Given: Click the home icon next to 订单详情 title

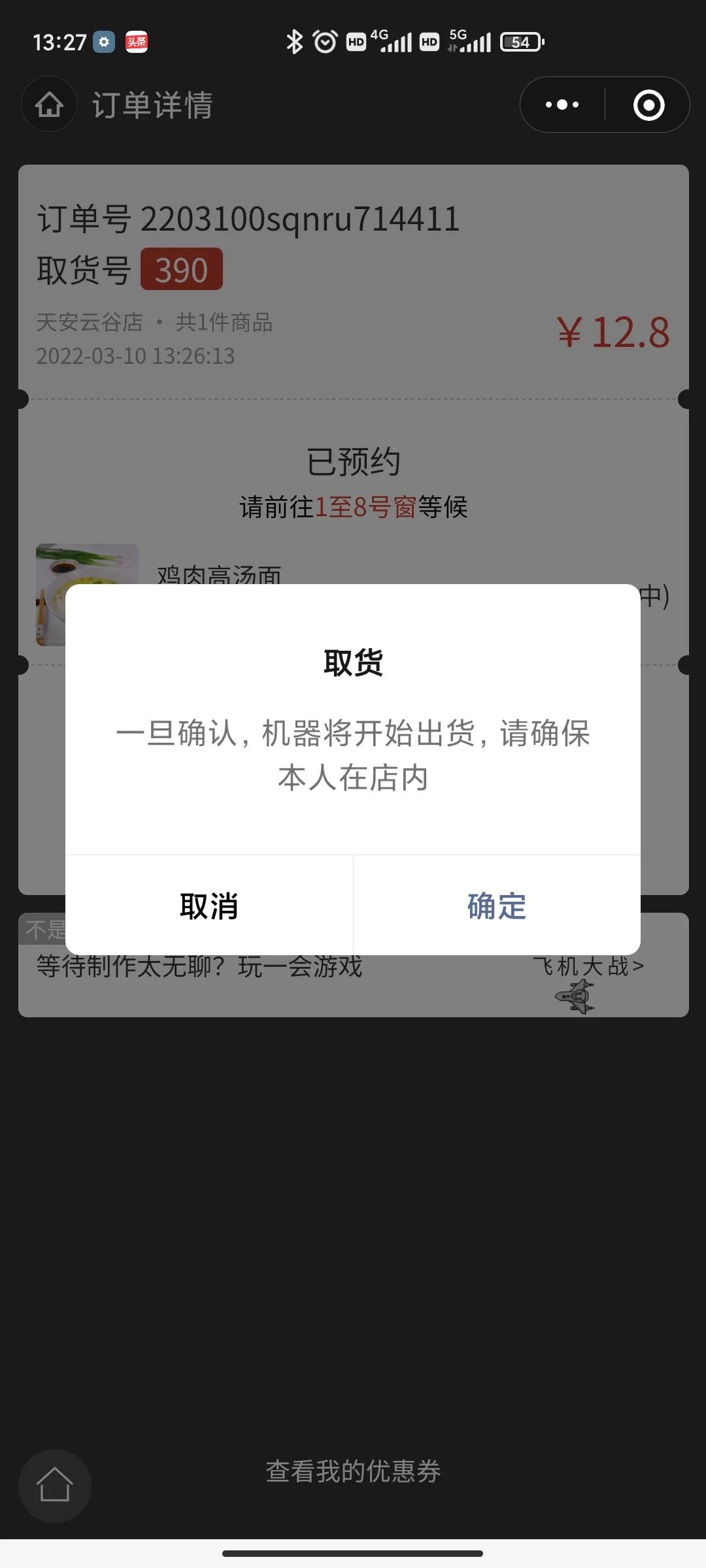Looking at the screenshot, I should [48, 105].
